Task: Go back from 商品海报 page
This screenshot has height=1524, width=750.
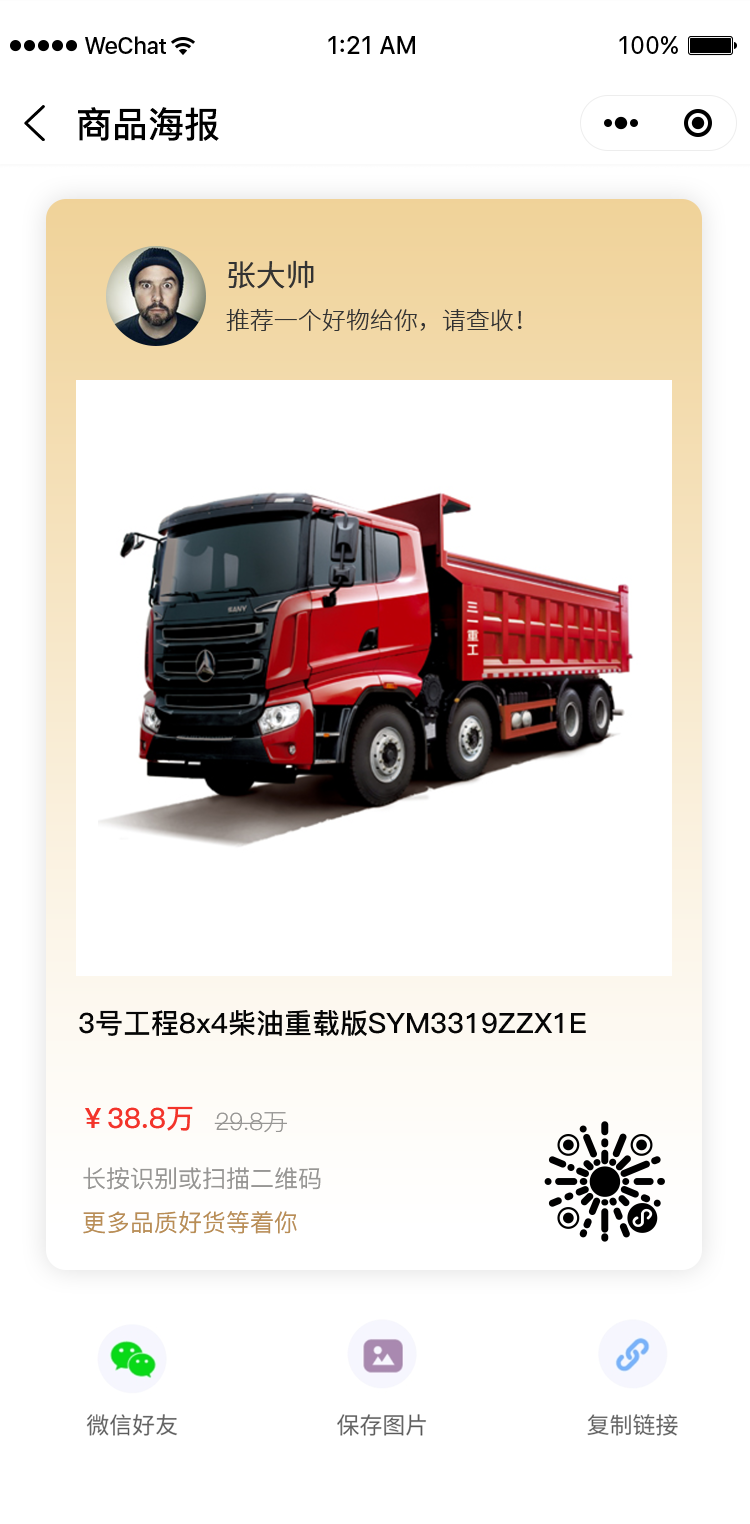Action: point(36,124)
